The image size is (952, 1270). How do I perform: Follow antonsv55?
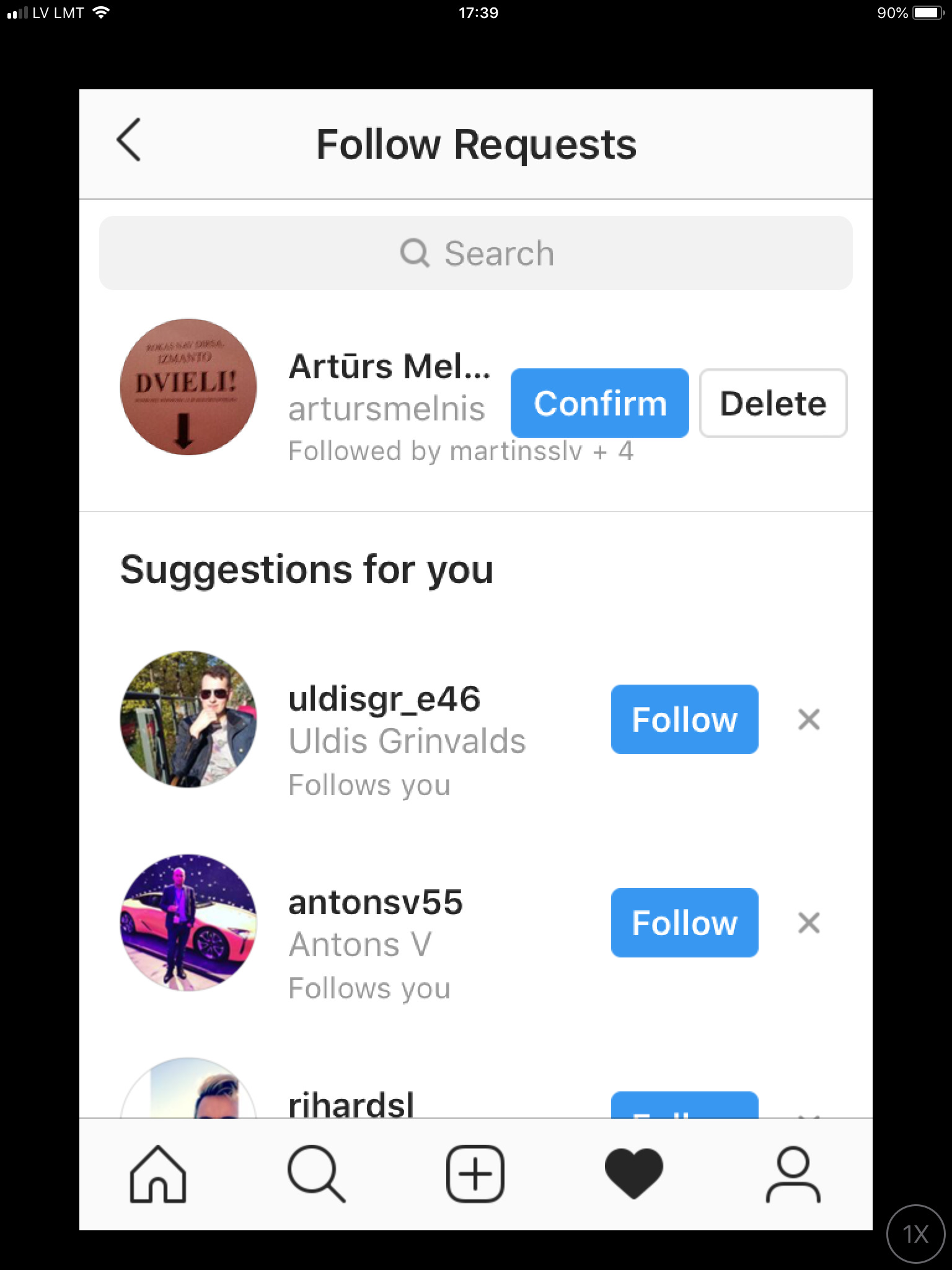click(x=684, y=923)
